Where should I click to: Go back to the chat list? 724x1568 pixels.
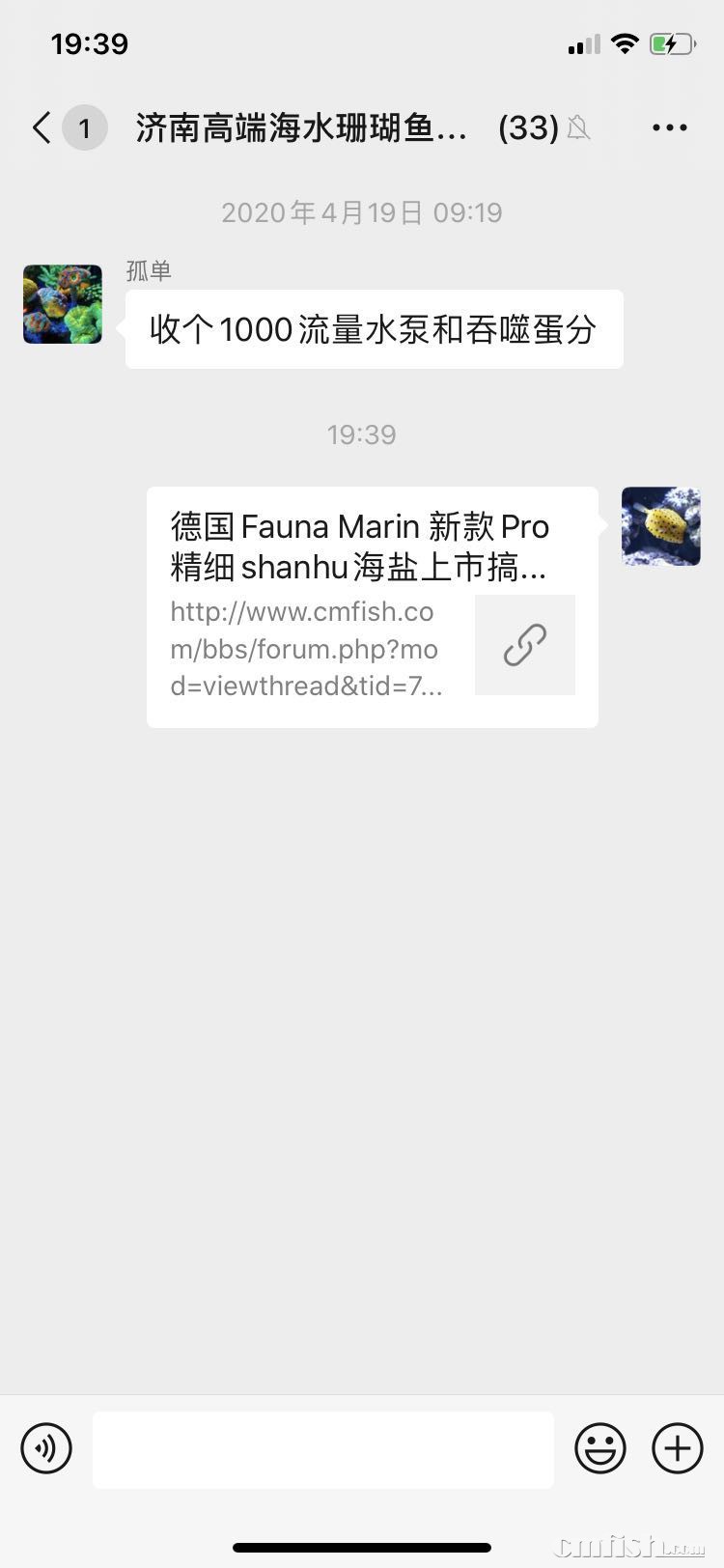tap(42, 127)
